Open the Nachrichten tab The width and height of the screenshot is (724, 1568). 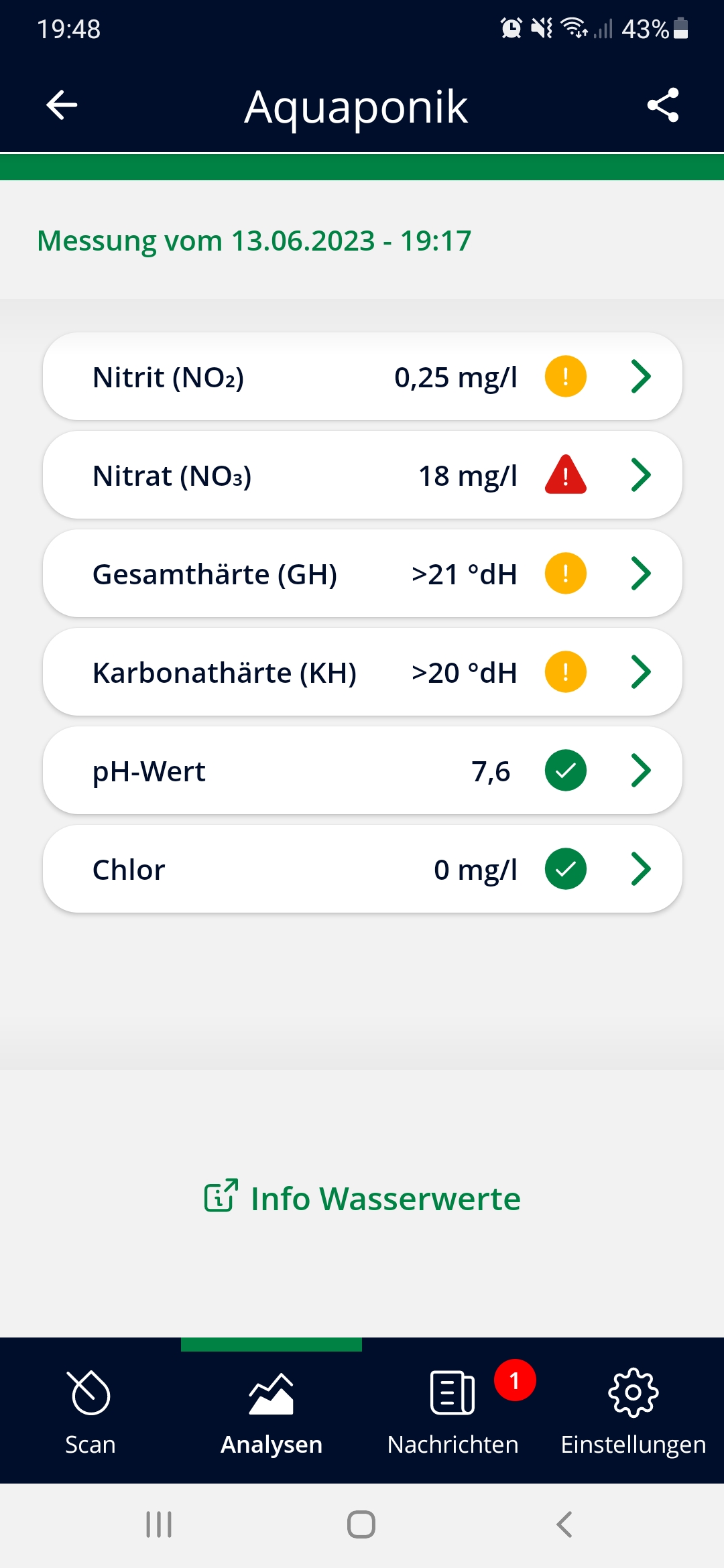coord(452,1411)
